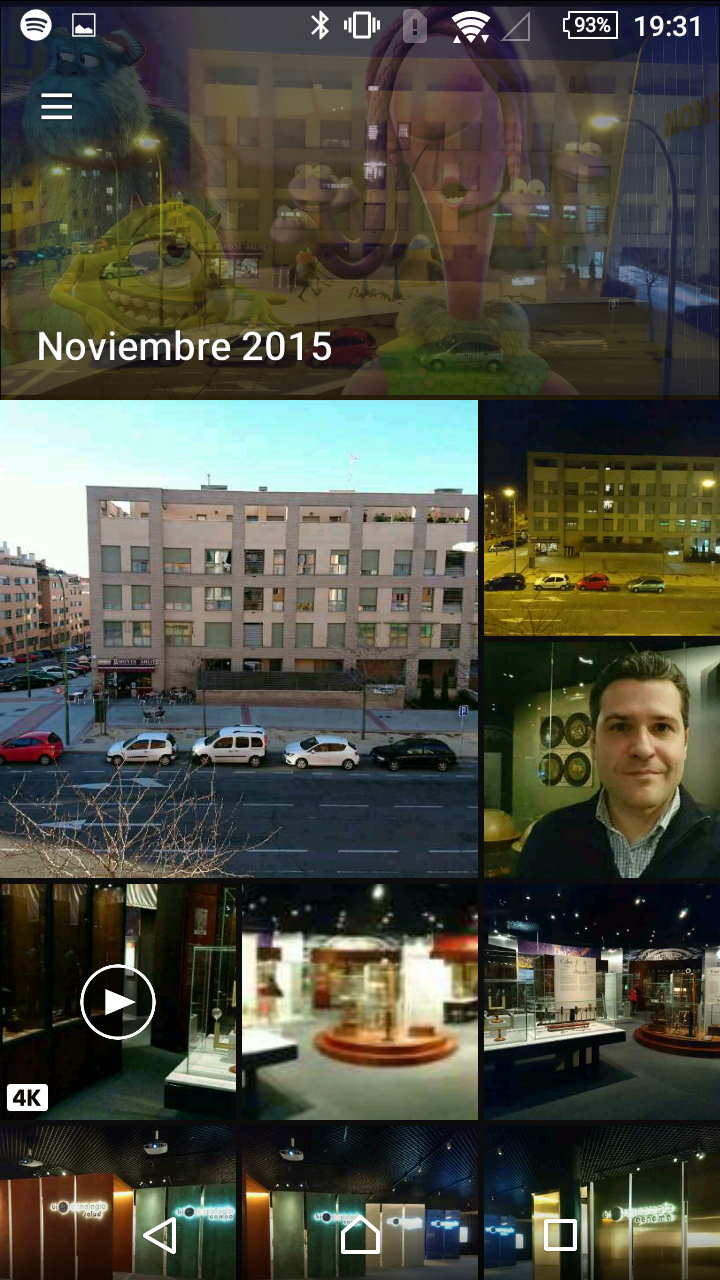
Task: Open the hamburger navigation menu
Action: pyautogui.click(x=56, y=106)
